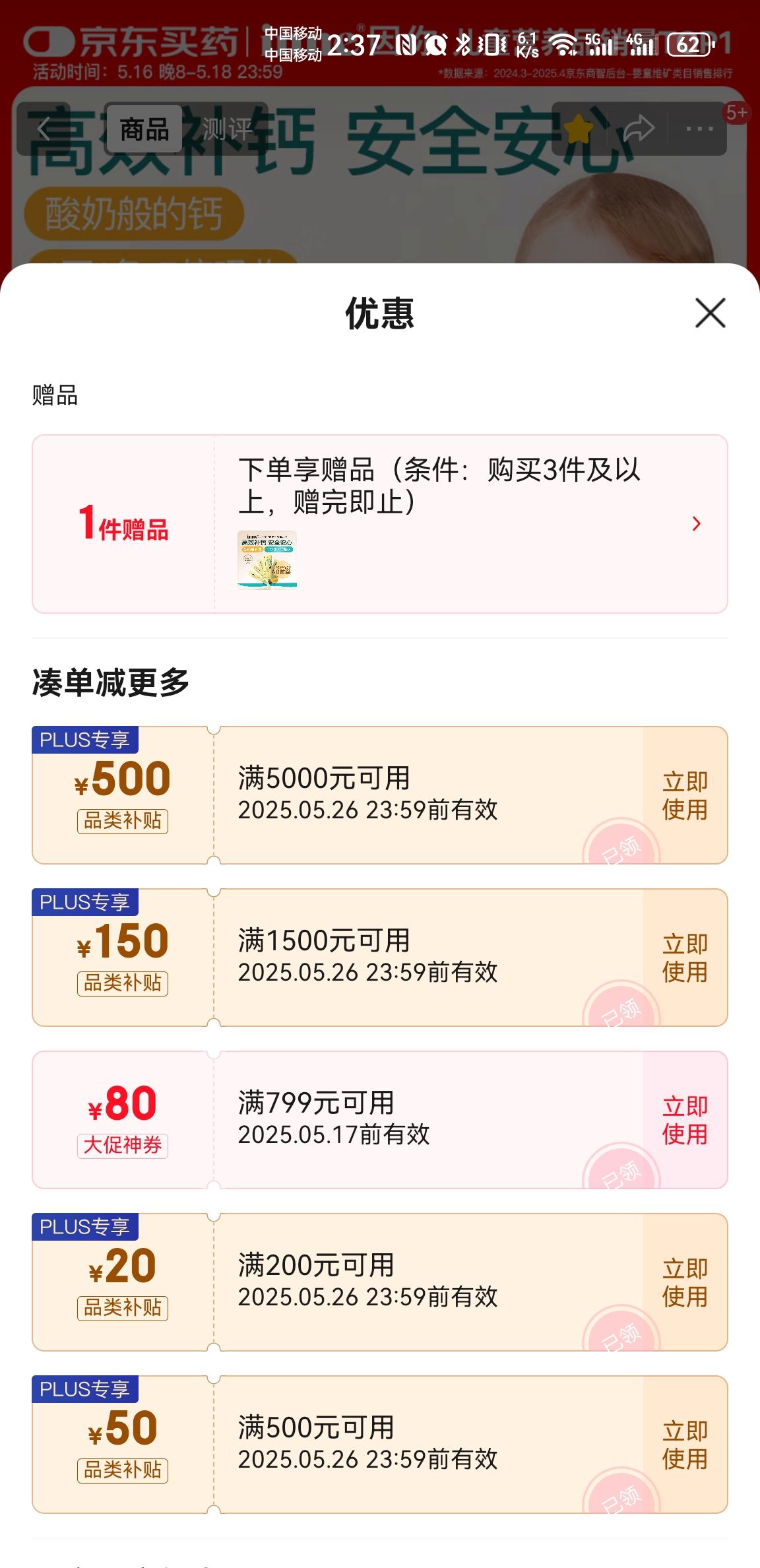Use the ¥20 PLUS coupon now
Viewport: 760px width, 1568px height.
click(x=685, y=1282)
